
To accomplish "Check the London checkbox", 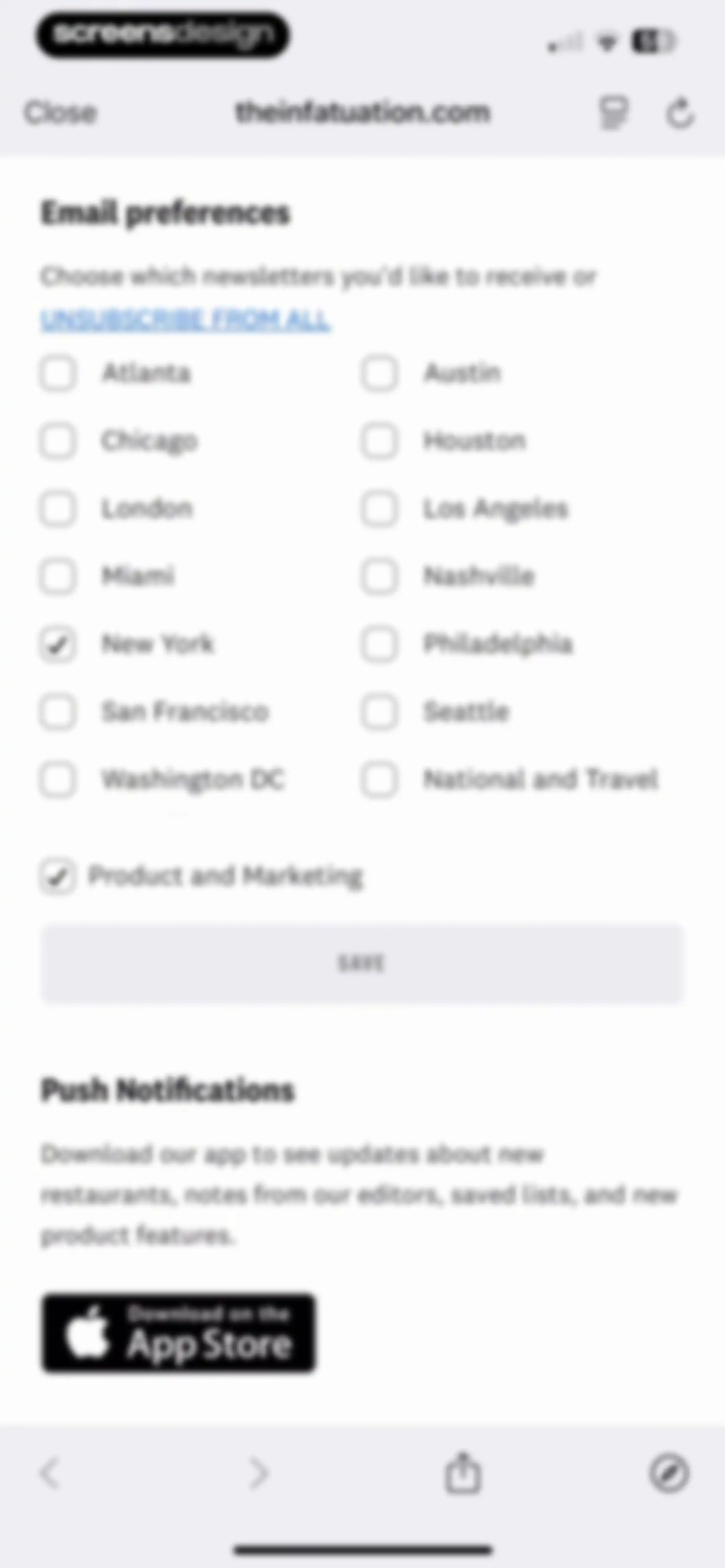I will [x=58, y=508].
